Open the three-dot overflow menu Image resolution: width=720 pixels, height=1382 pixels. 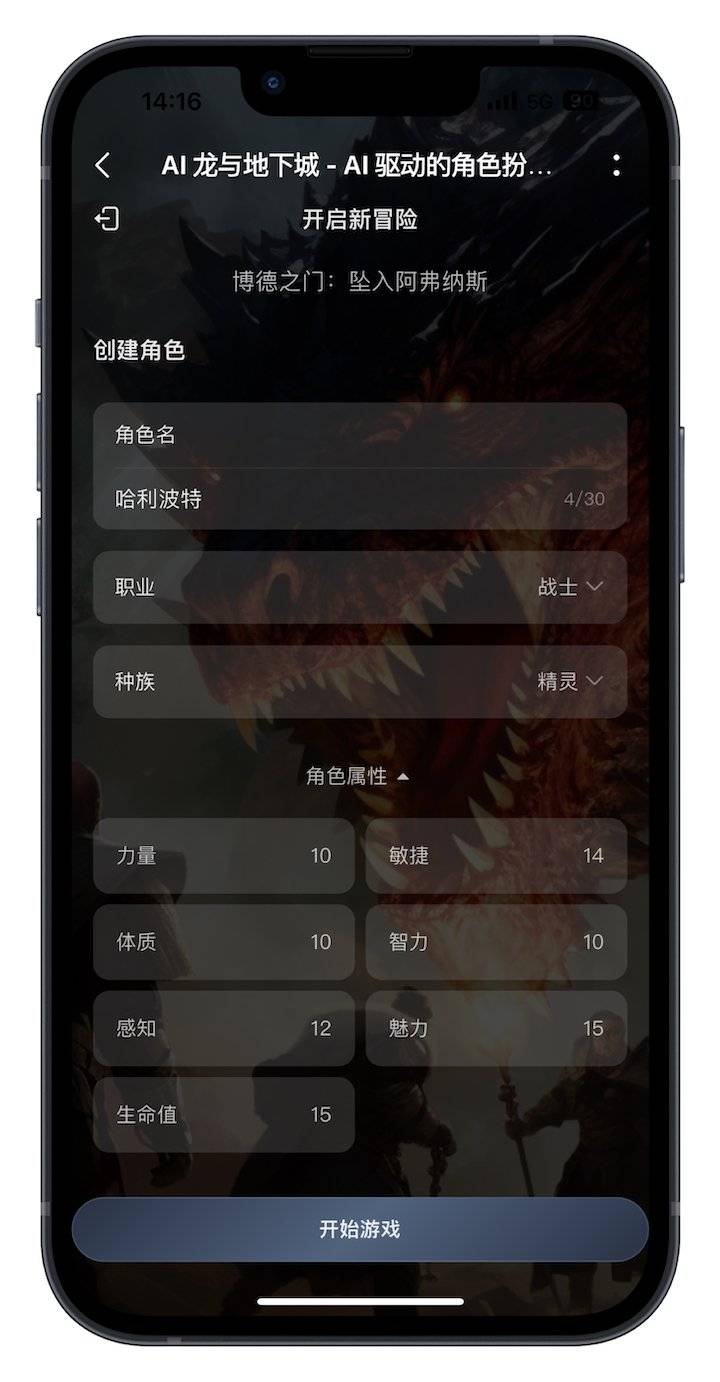(x=616, y=166)
